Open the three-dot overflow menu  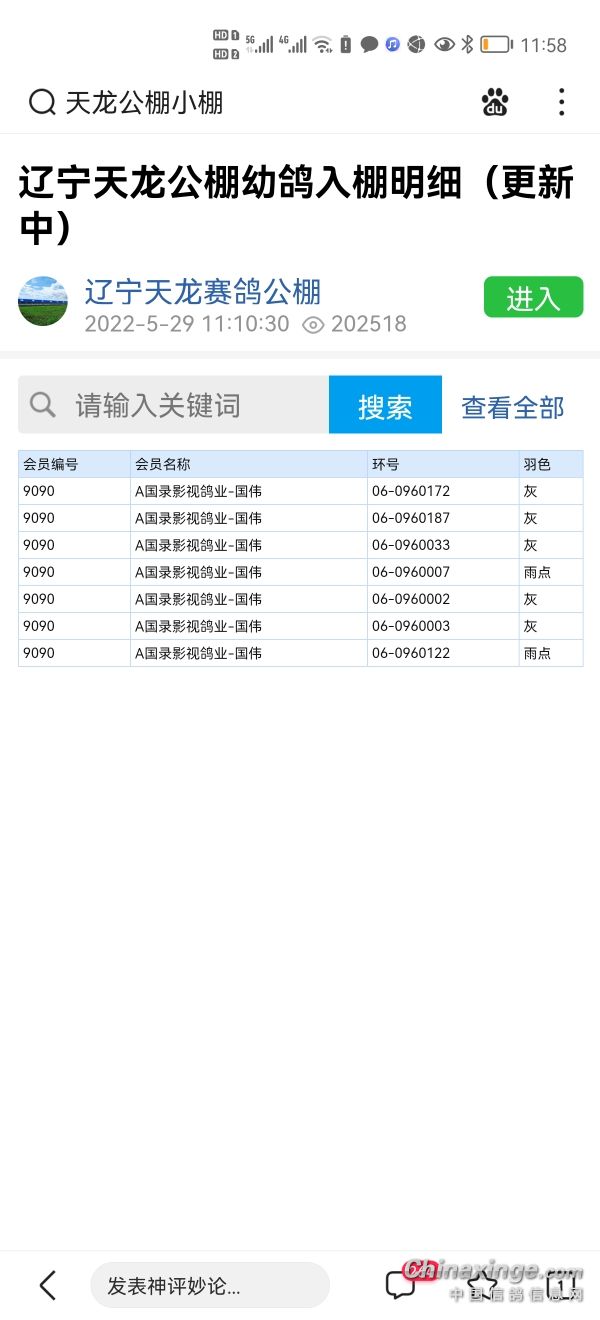(x=561, y=102)
